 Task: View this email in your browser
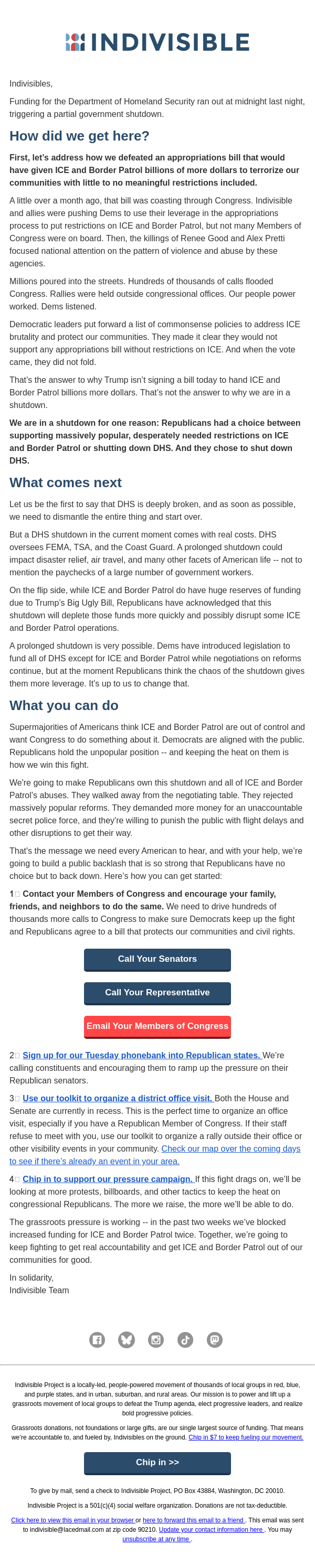click(72, 1520)
